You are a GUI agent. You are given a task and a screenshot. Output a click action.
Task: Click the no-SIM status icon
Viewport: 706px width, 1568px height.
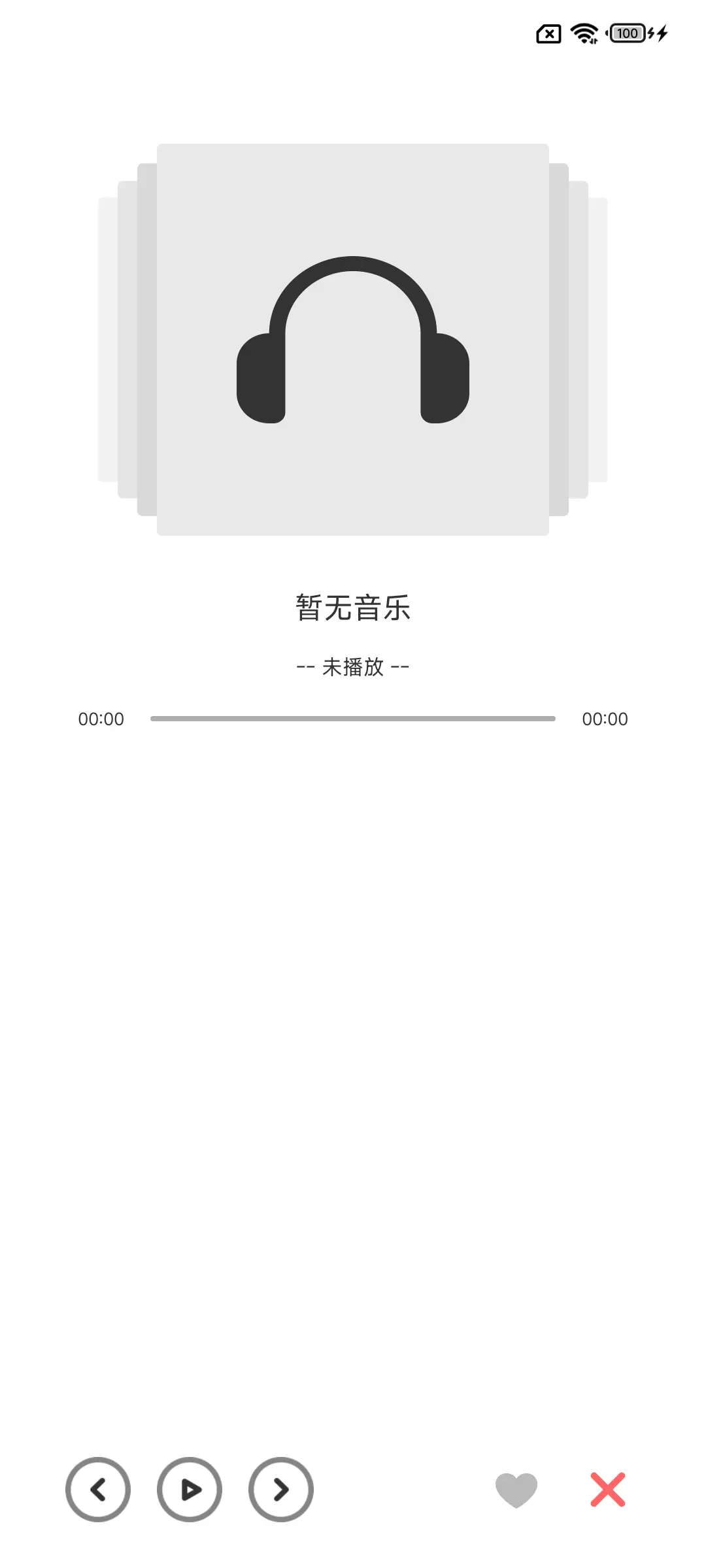pos(548,33)
